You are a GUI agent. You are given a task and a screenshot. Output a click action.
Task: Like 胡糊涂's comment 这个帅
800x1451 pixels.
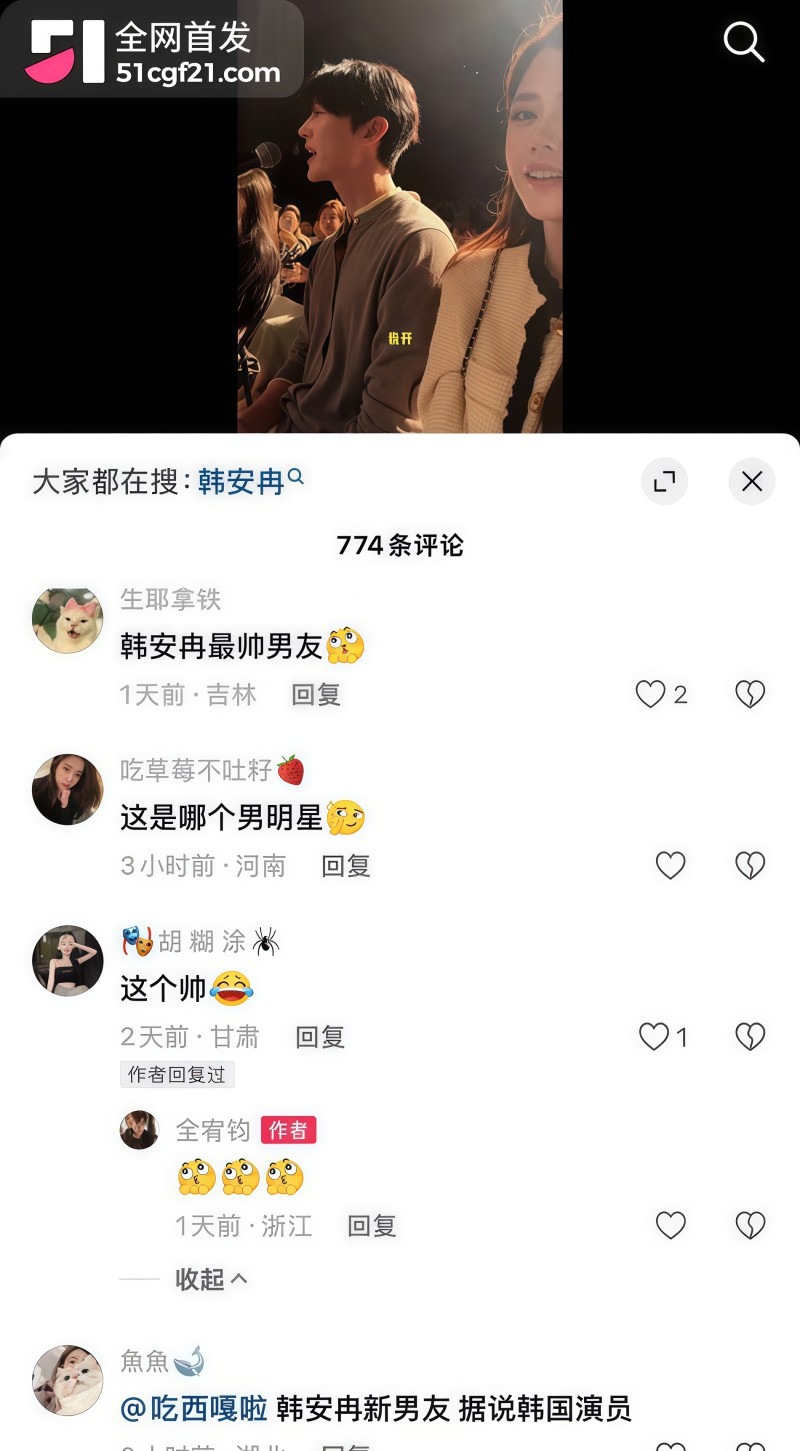pos(654,1037)
